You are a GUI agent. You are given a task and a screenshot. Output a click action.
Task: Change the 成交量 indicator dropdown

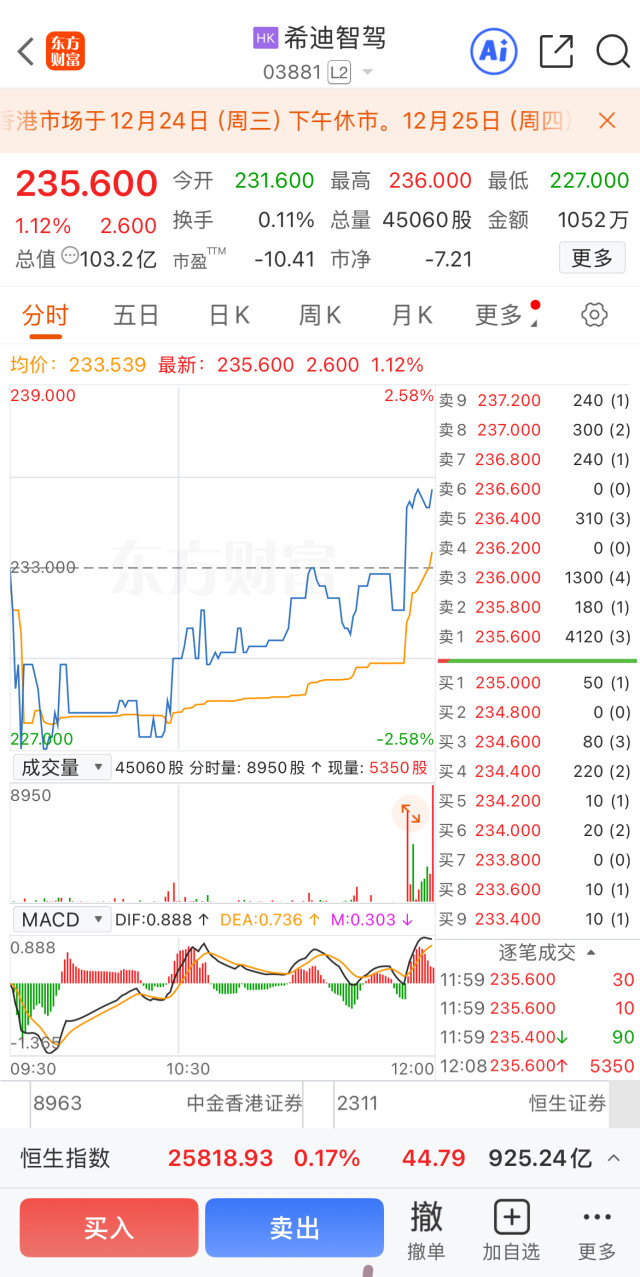pyautogui.click(x=60, y=768)
